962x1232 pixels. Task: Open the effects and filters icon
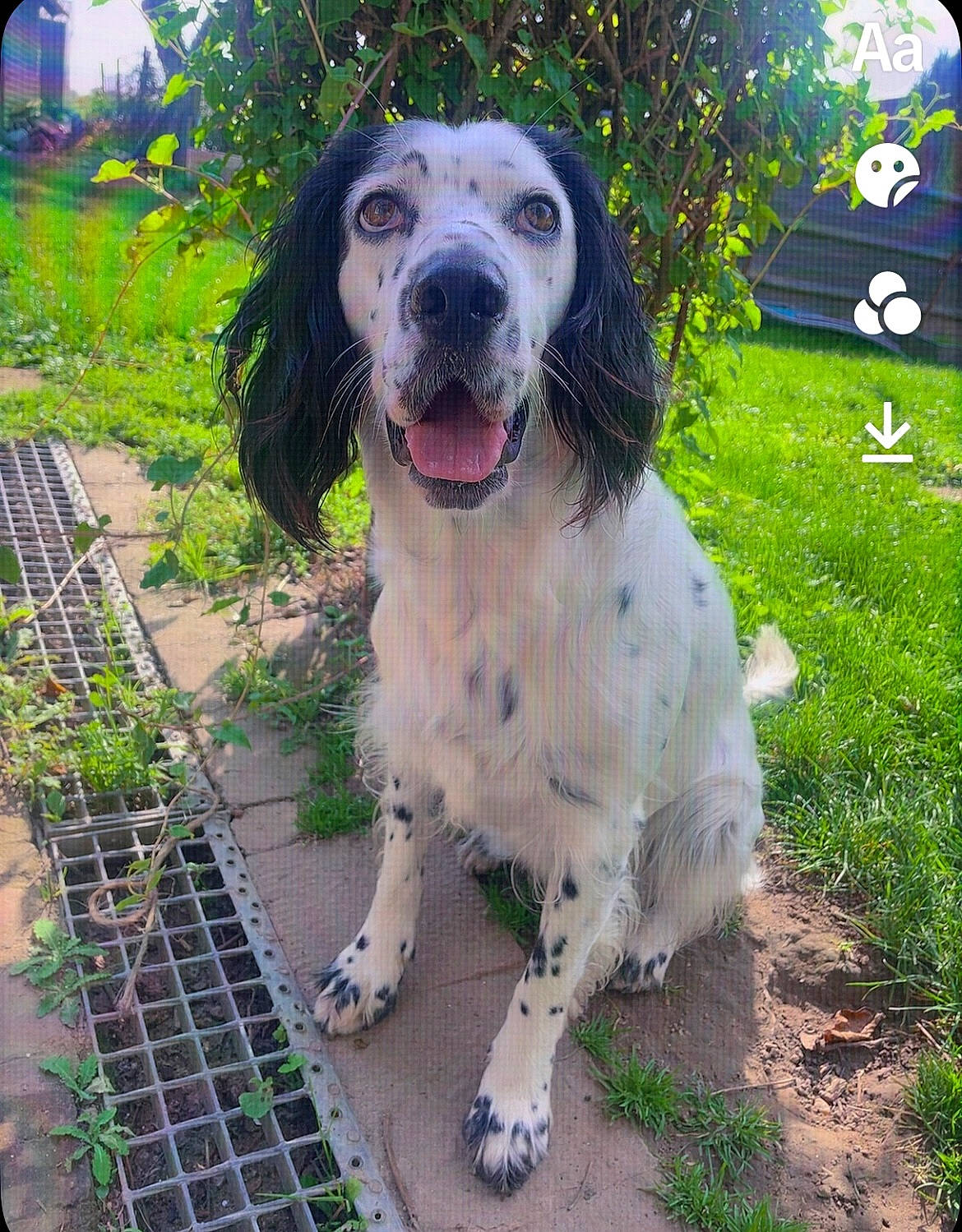pos(886,304)
